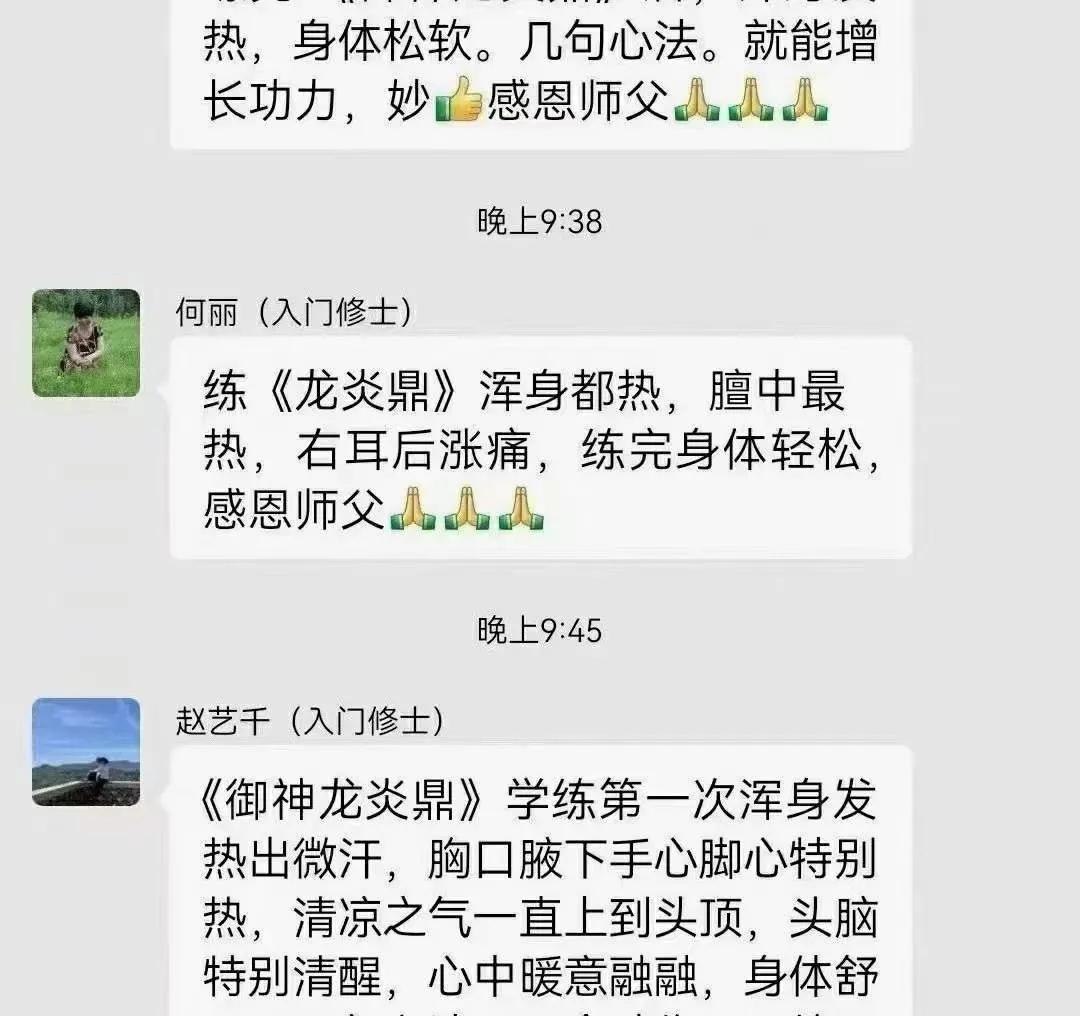Open 赵艺千's profile avatar
1080x1016 pixels.
[x=86, y=751]
